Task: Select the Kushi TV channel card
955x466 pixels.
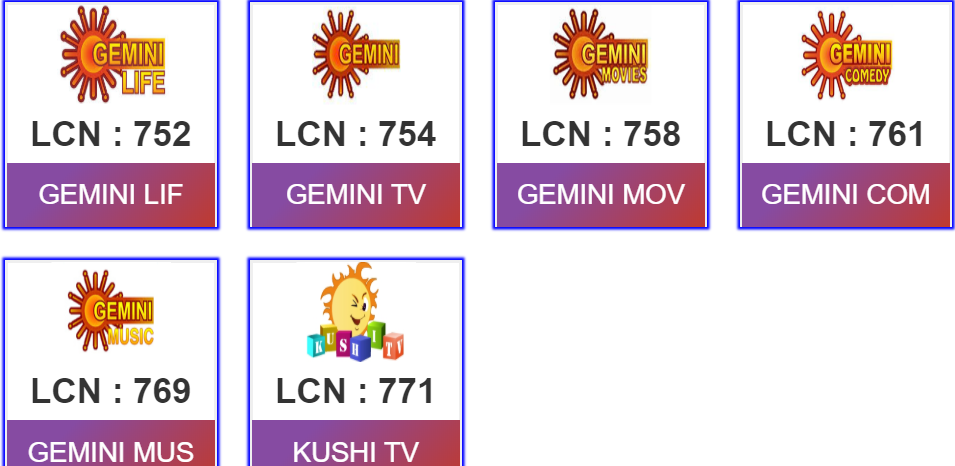Action: [x=356, y=448]
